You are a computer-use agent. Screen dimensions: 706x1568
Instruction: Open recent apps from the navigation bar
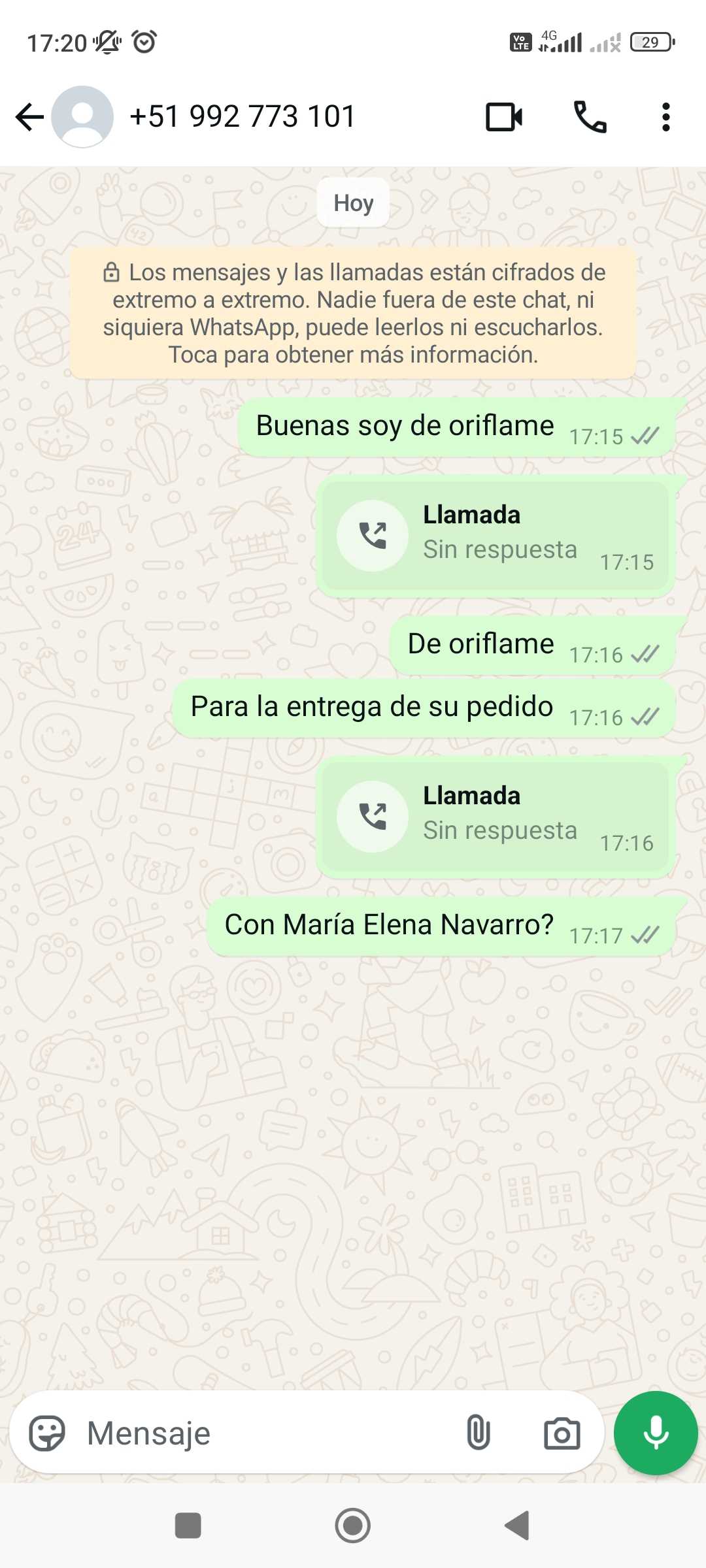(188, 1526)
